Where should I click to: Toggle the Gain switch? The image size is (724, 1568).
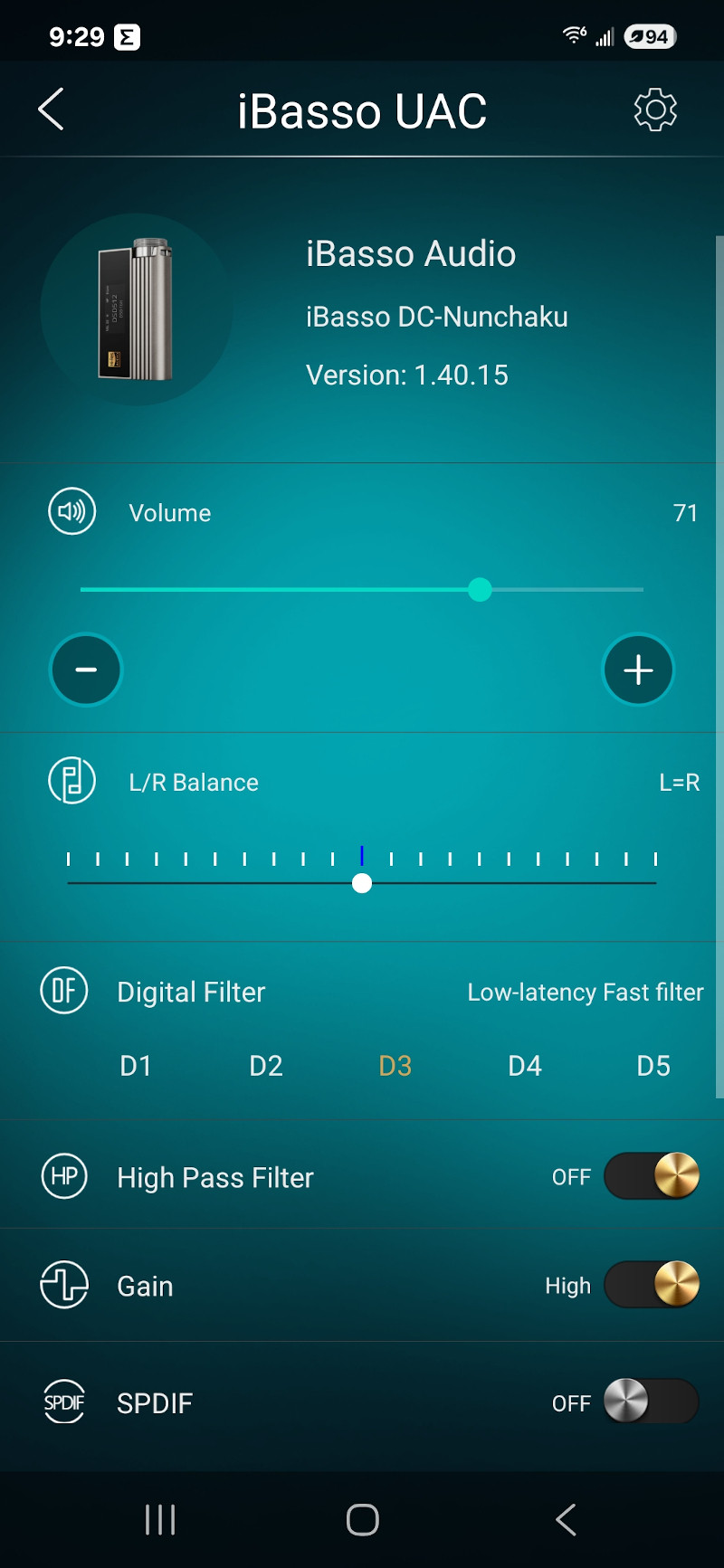(x=652, y=1285)
